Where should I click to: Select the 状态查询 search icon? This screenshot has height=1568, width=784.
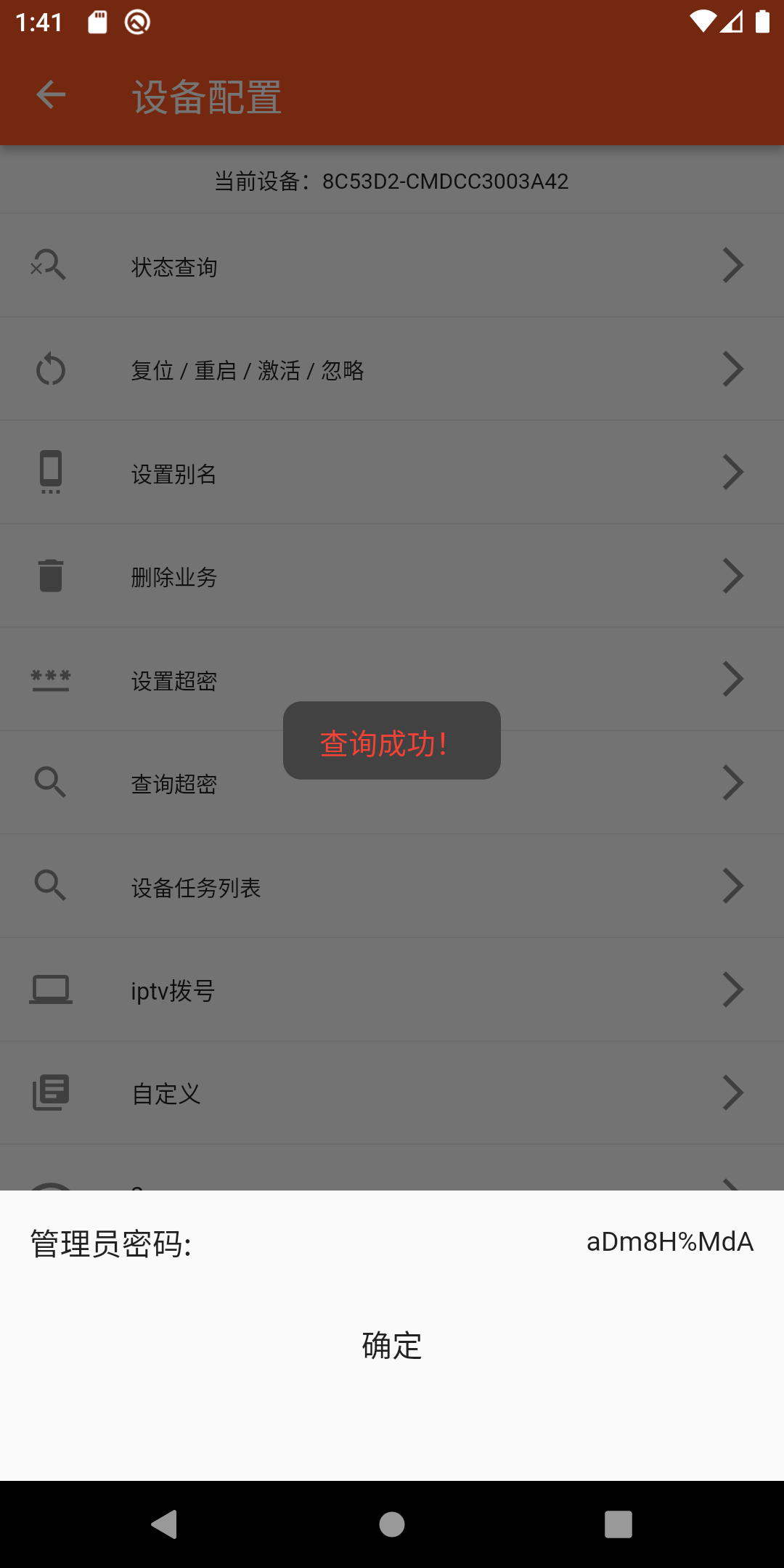(50, 264)
